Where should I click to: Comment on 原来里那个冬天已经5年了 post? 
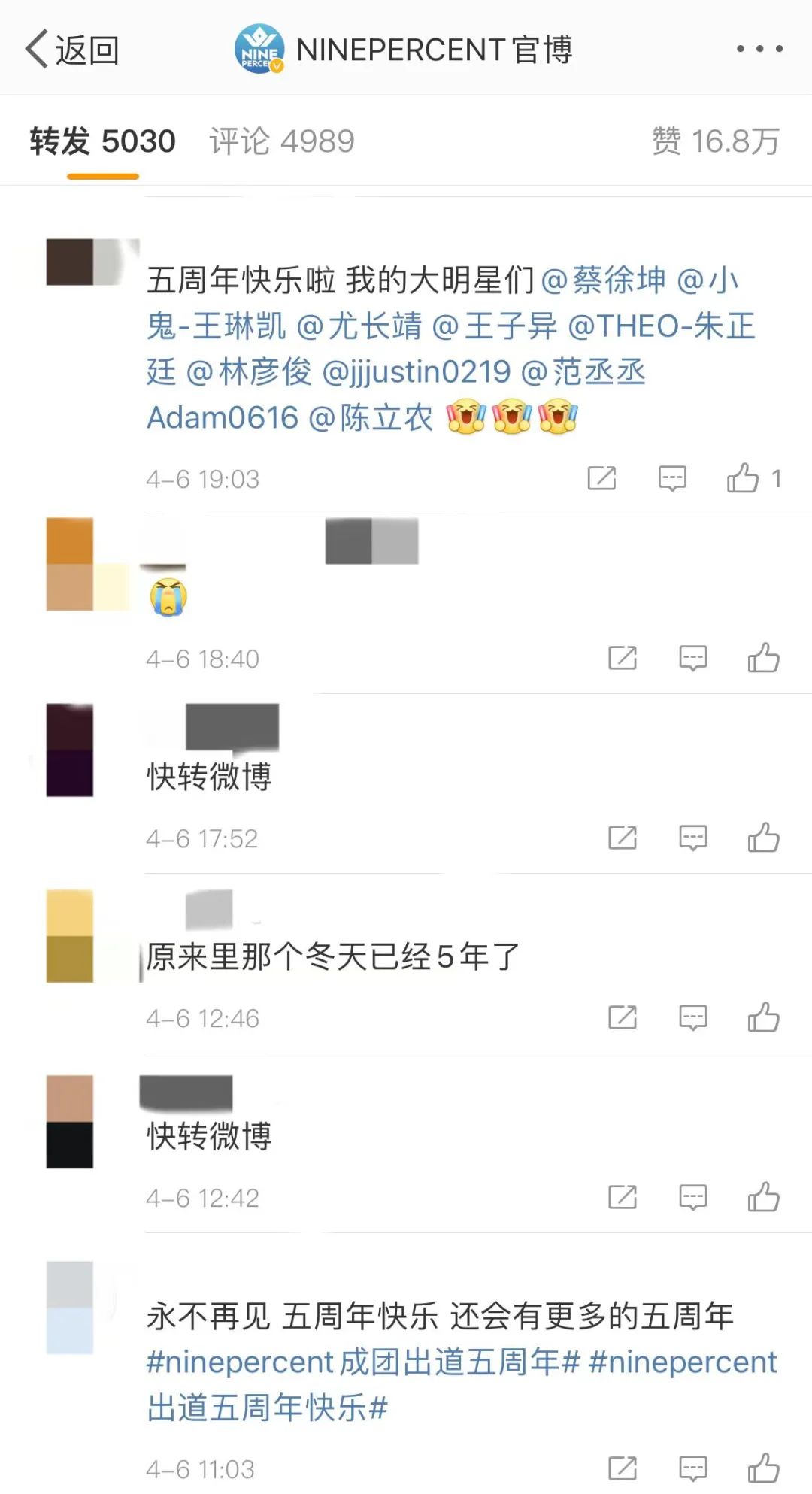tap(692, 1017)
